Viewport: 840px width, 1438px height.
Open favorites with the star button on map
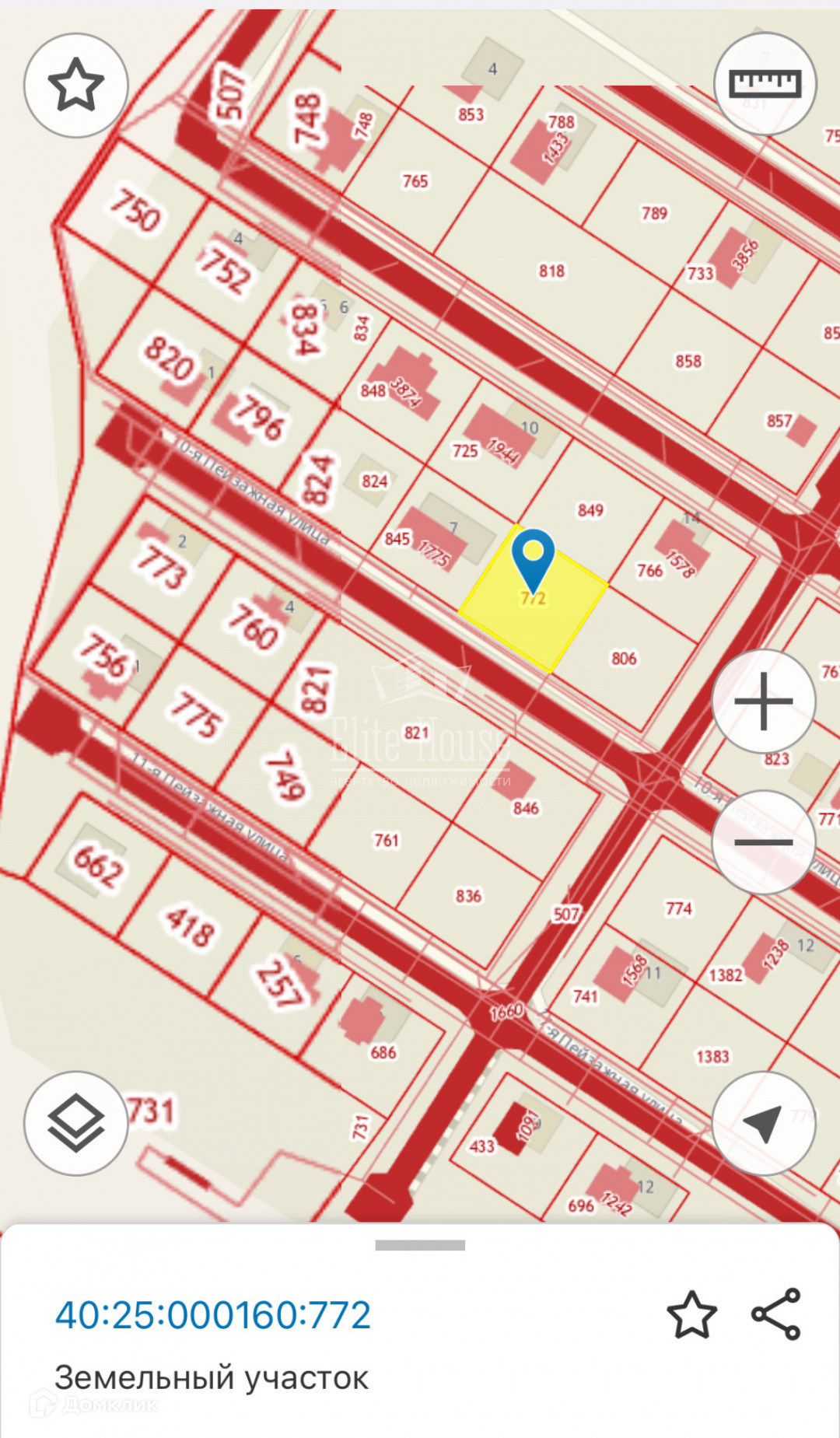click(75, 85)
